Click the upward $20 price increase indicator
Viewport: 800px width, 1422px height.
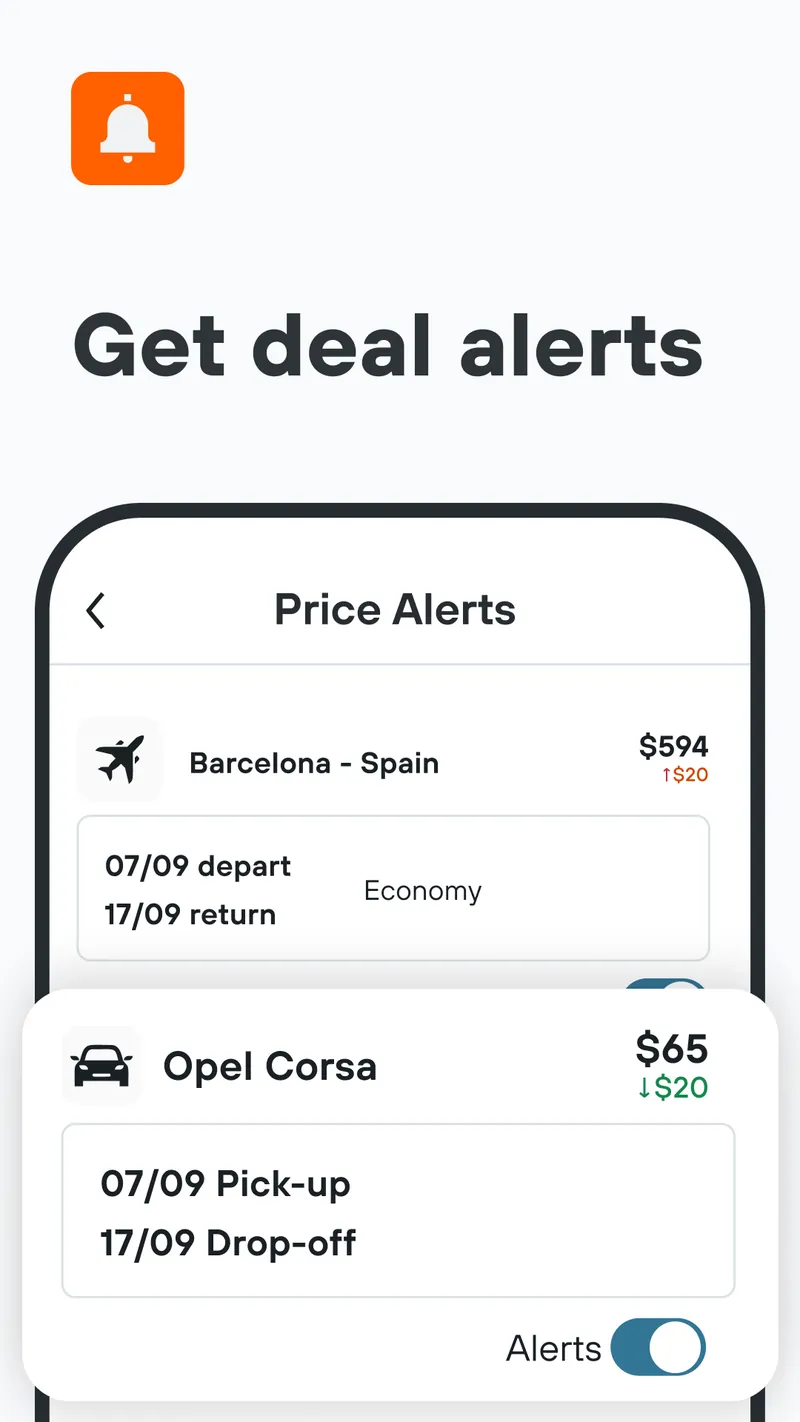[684, 774]
